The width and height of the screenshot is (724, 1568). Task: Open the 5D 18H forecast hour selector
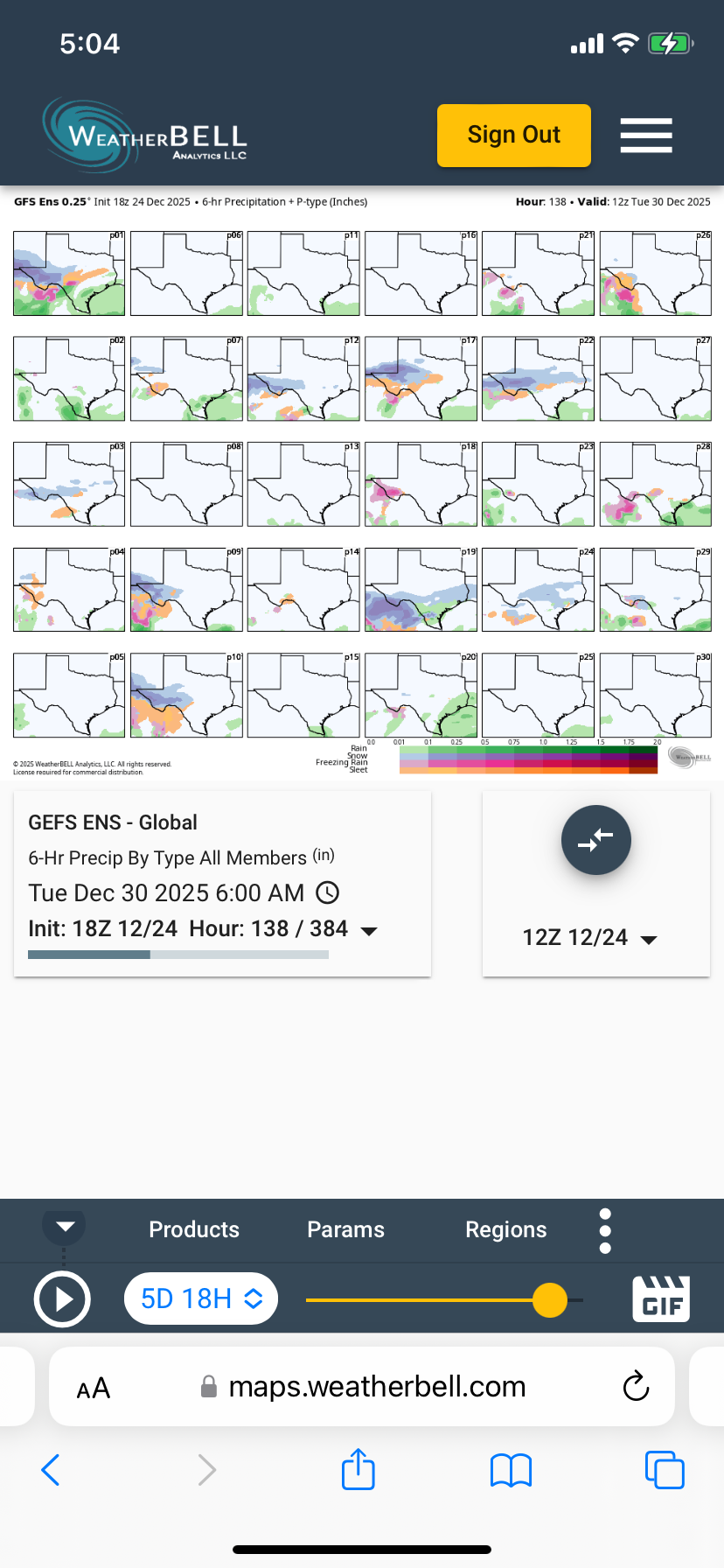coord(201,1298)
